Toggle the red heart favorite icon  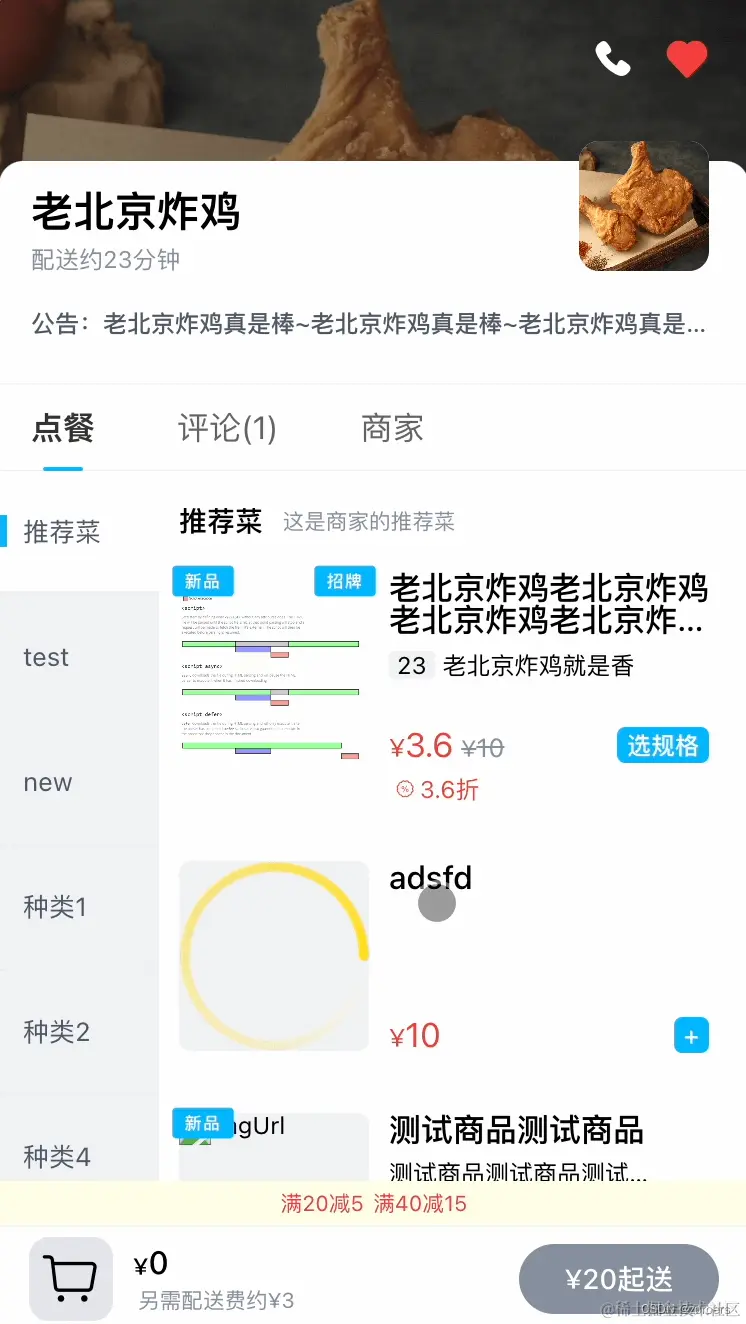click(687, 59)
